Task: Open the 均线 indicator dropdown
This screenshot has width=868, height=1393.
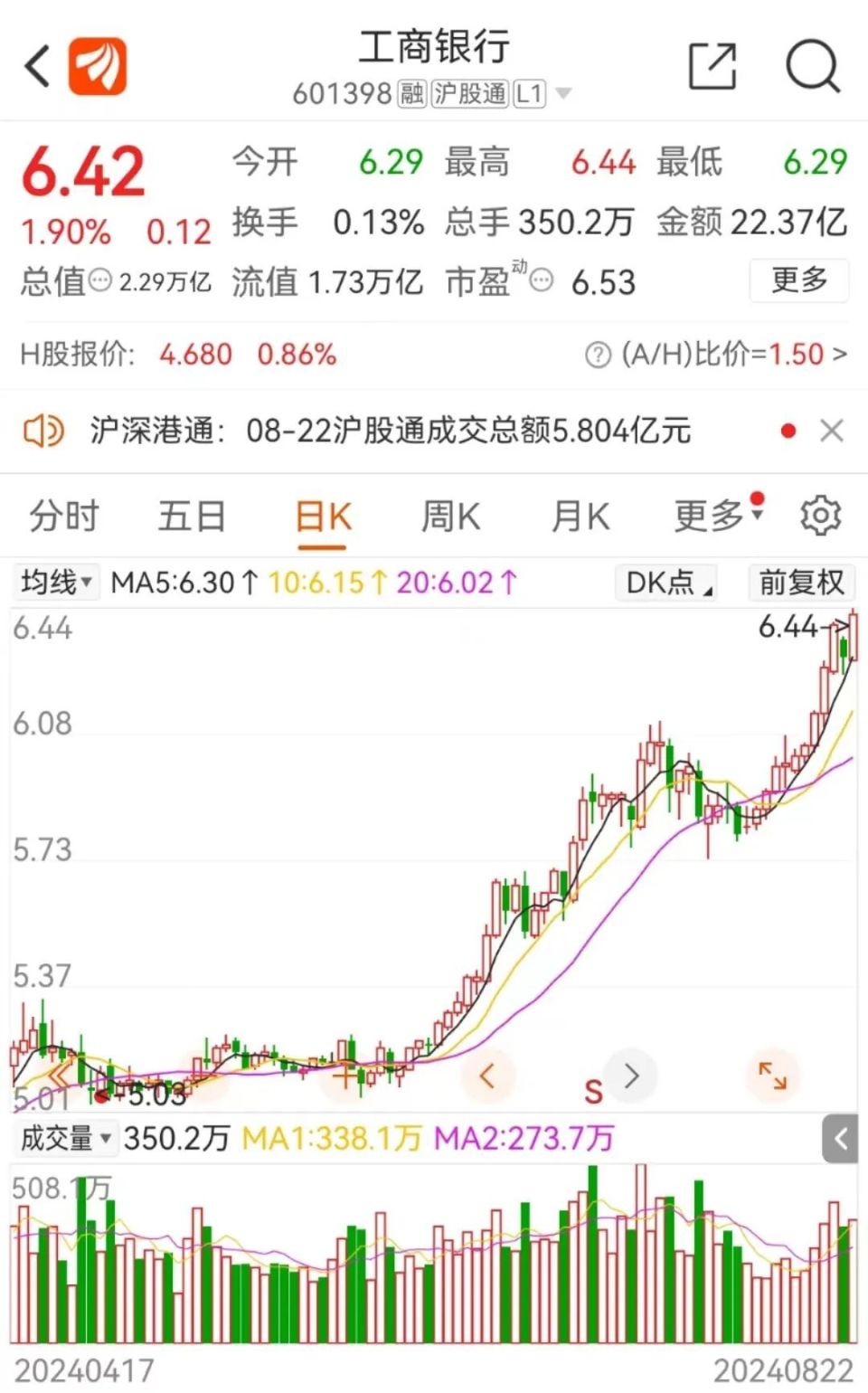Action: [x=57, y=582]
